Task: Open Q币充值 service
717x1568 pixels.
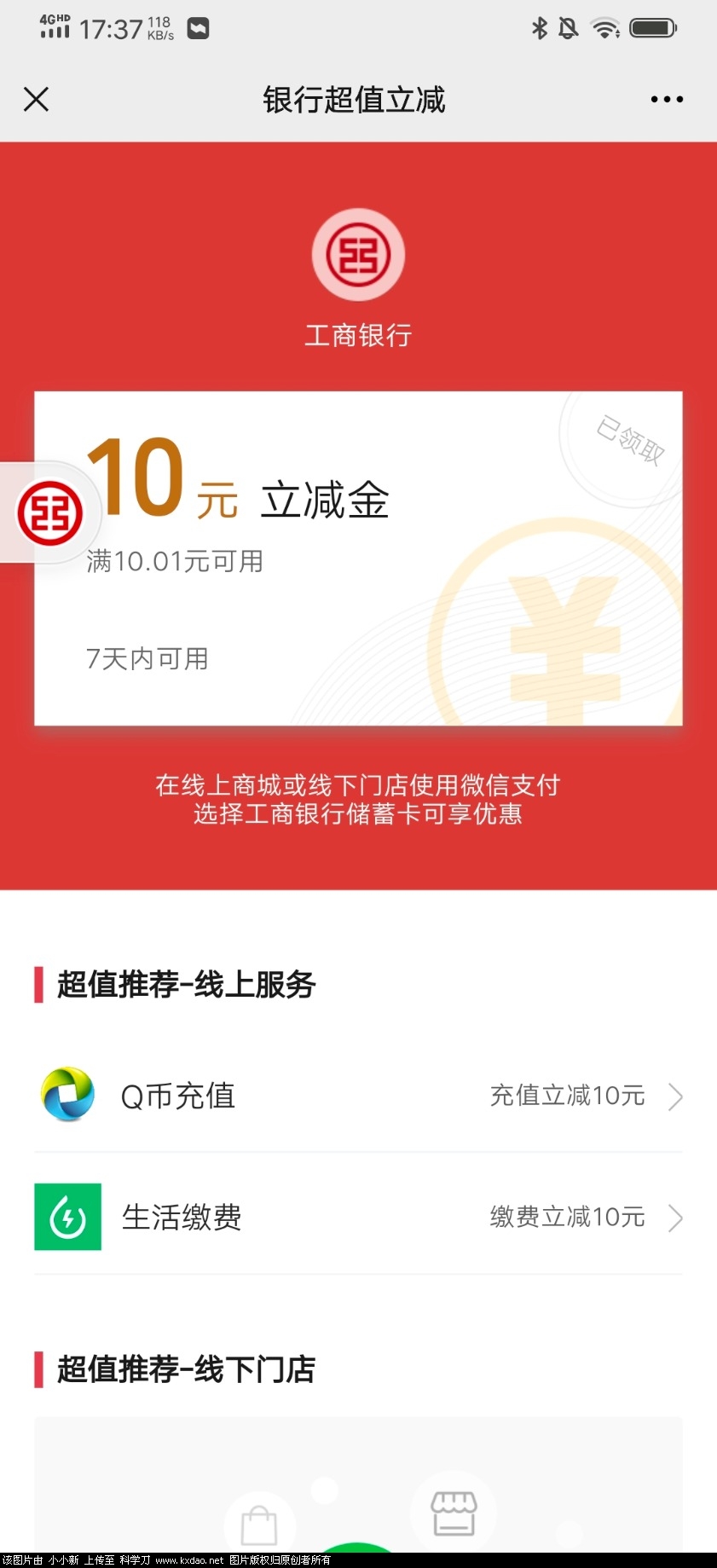Action: (x=358, y=1096)
